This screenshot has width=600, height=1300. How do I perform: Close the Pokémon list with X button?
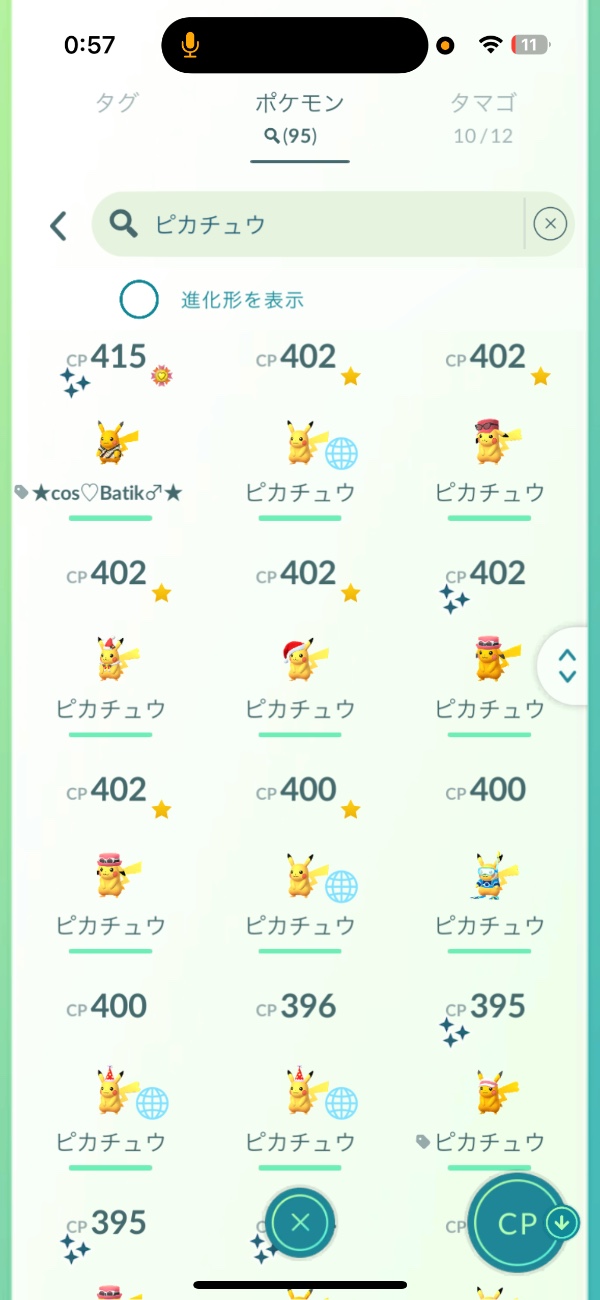[300, 1222]
